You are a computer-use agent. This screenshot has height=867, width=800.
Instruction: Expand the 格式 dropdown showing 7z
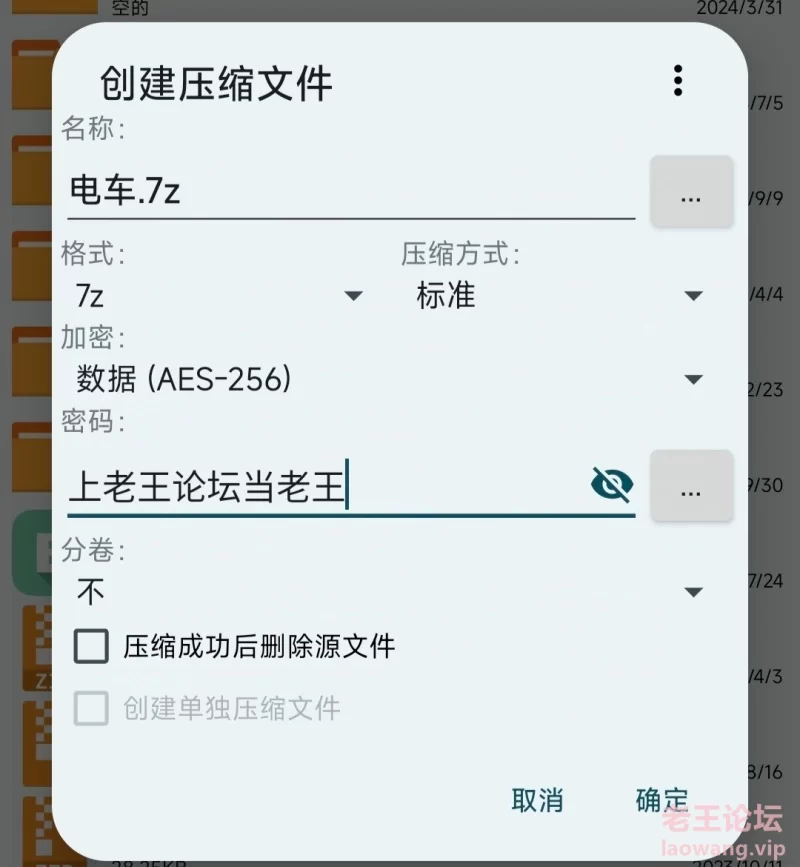click(215, 296)
